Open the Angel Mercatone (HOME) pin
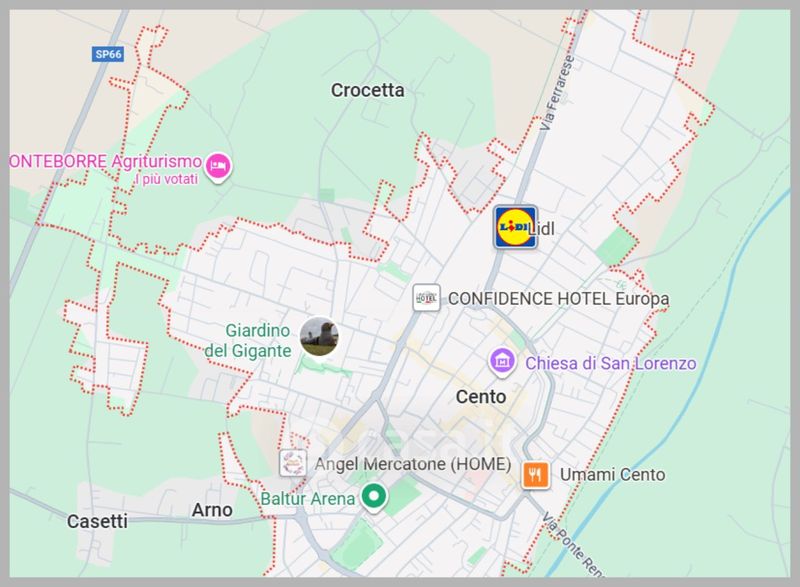Image resolution: width=800 pixels, height=587 pixels. (293, 463)
